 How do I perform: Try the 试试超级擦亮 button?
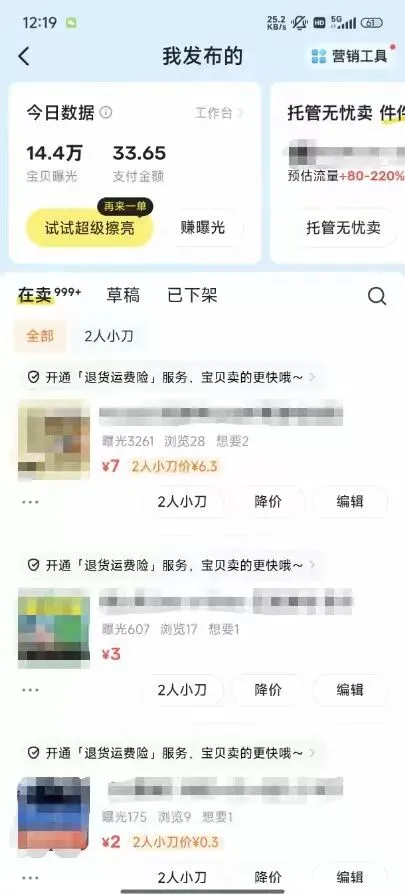pyautogui.click(x=90, y=228)
